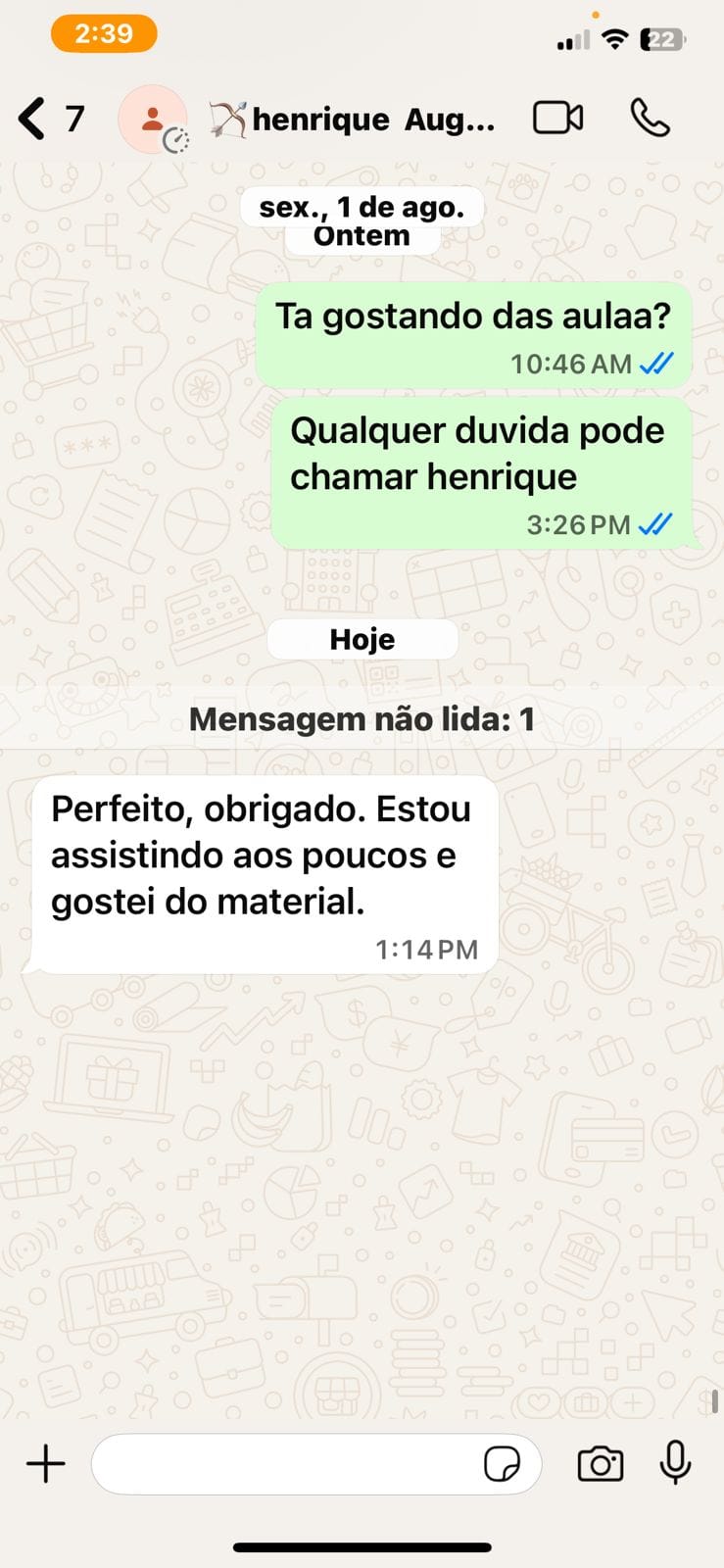Tap the 'Hoje' date divider

click(x=362, y=639)
